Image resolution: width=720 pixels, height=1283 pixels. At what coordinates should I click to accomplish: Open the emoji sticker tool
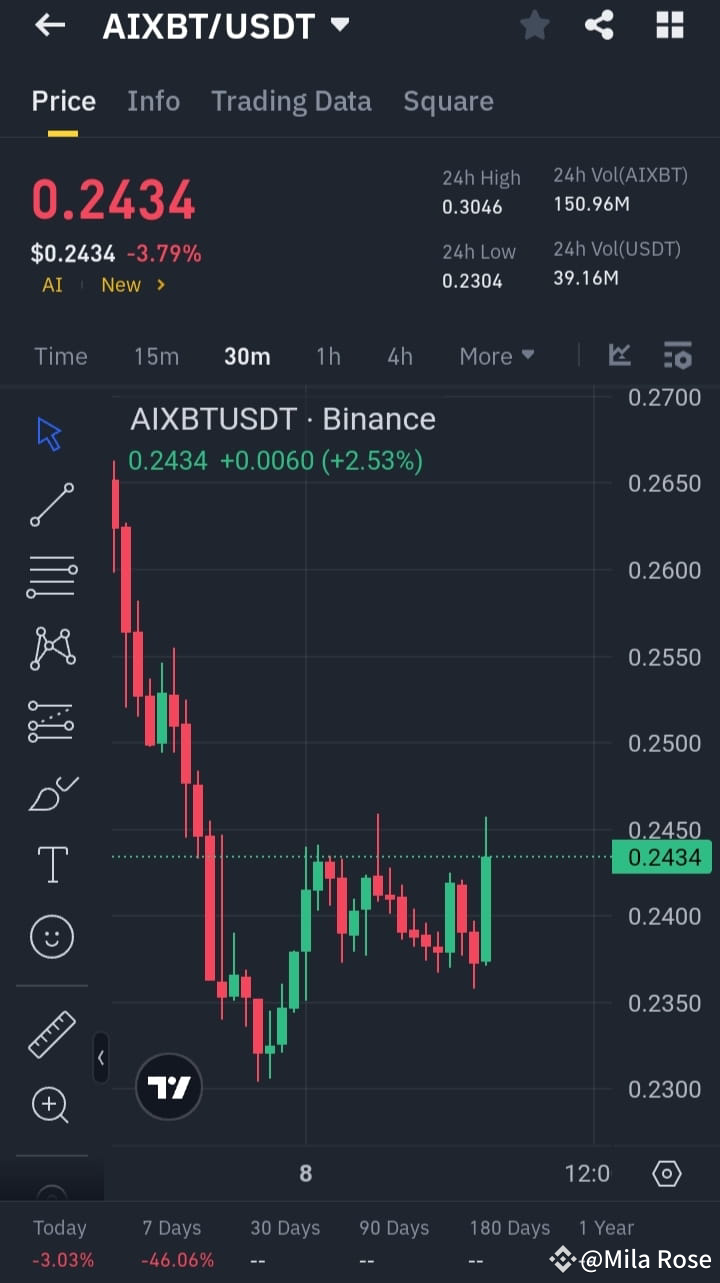pyautogui.click(x=51, y=936)
